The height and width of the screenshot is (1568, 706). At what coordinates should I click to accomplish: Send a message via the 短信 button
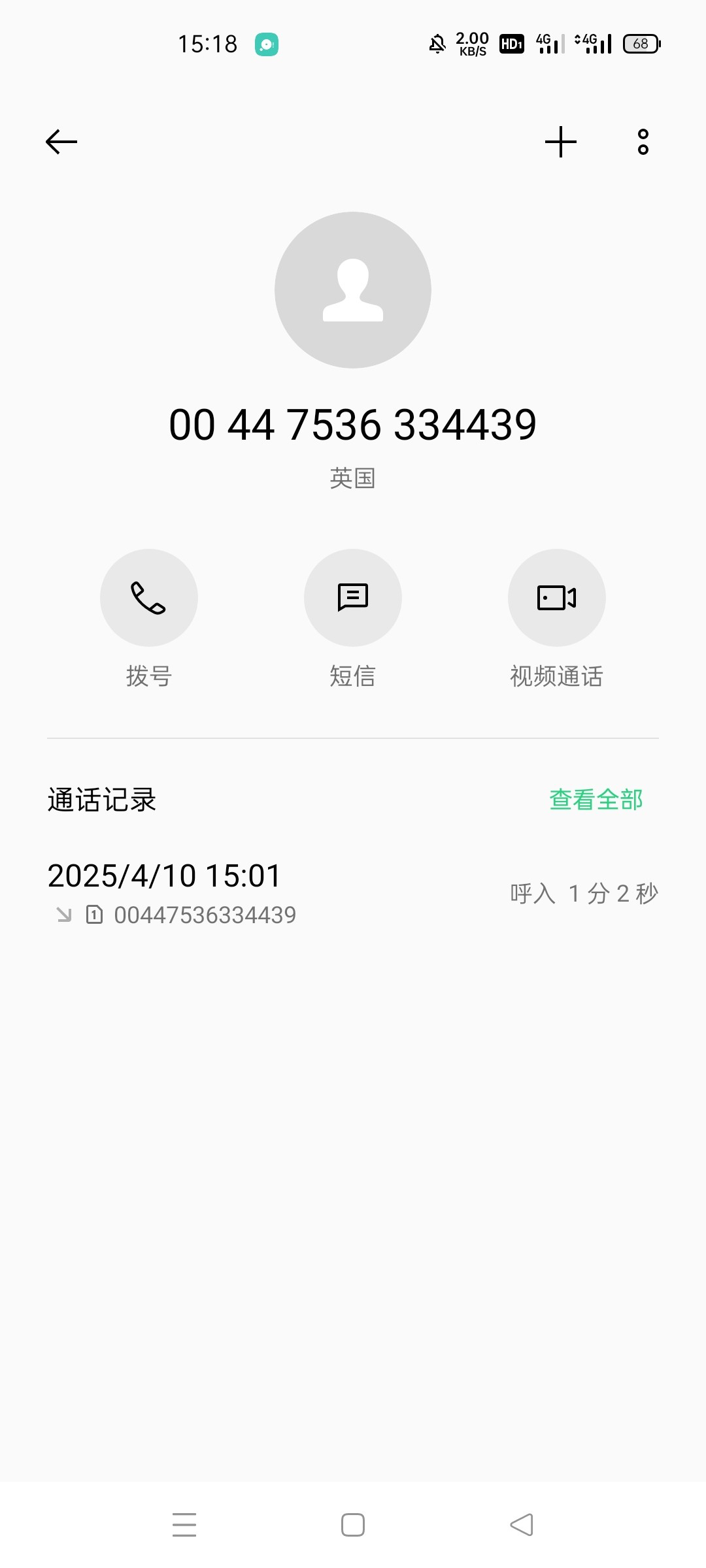pyautogui.click(x=353, y=598)
